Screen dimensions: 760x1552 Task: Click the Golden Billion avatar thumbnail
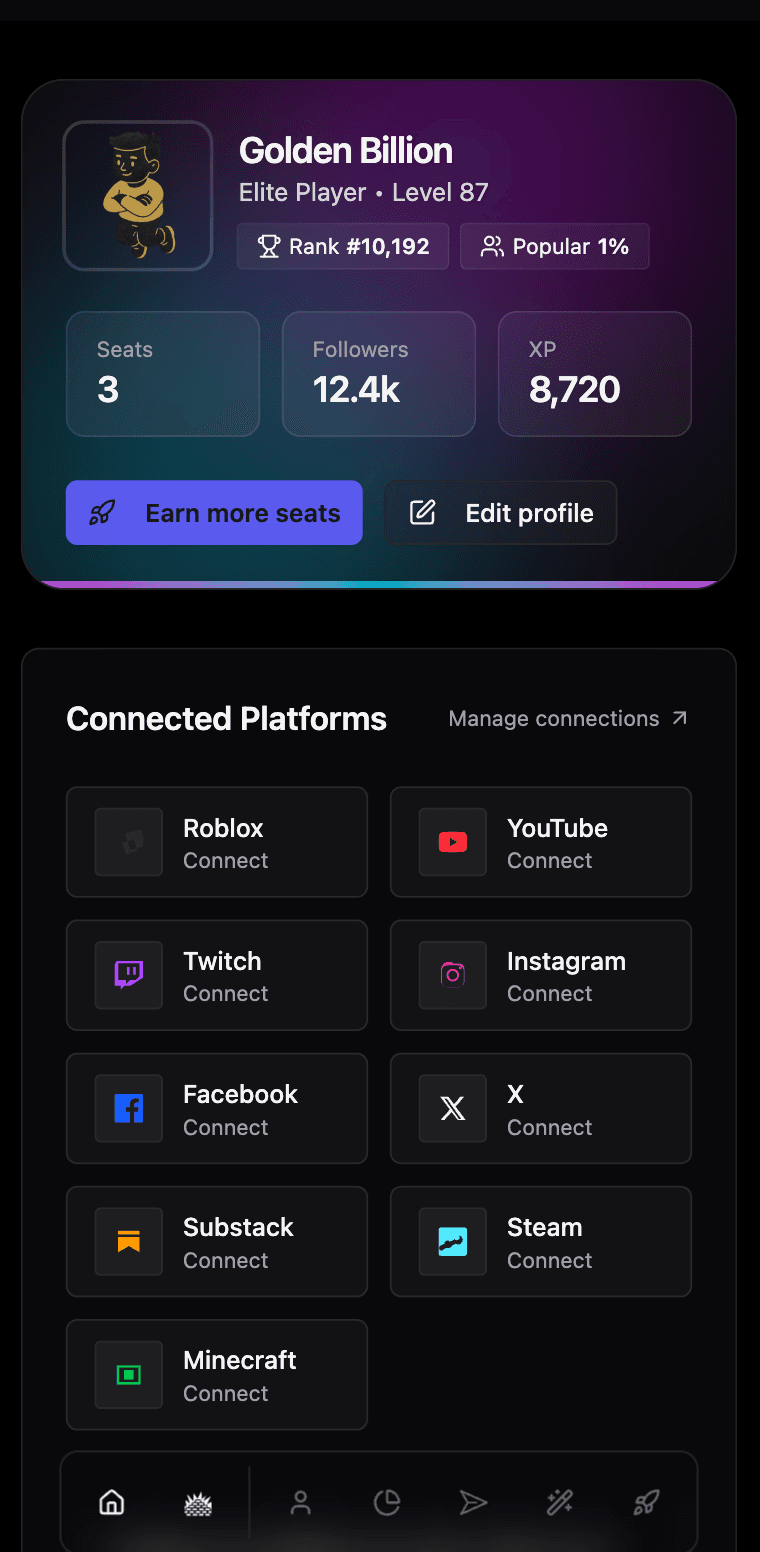(x=137, y=196)
